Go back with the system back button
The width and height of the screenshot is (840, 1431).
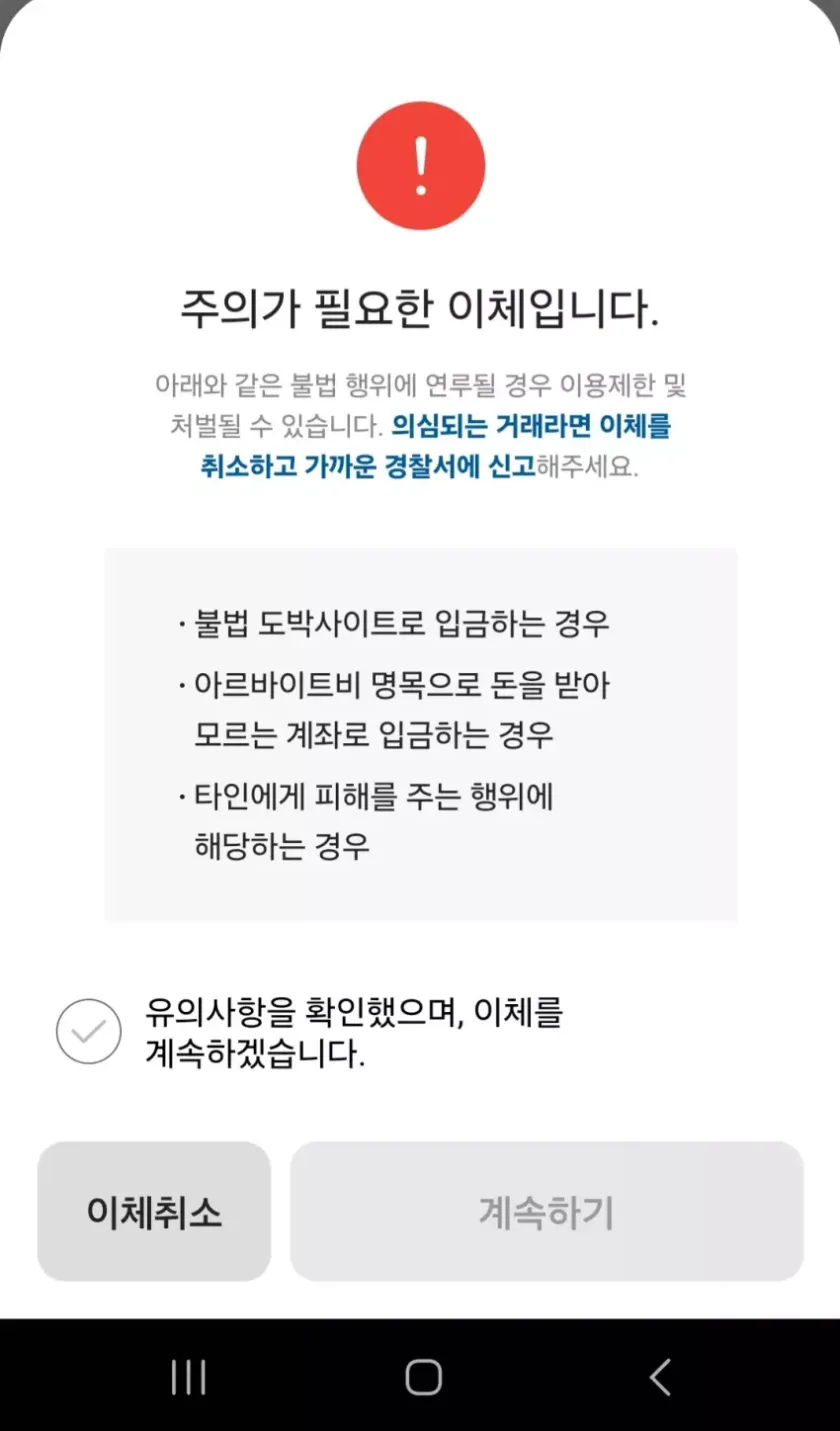click(x=659, y=1377)
